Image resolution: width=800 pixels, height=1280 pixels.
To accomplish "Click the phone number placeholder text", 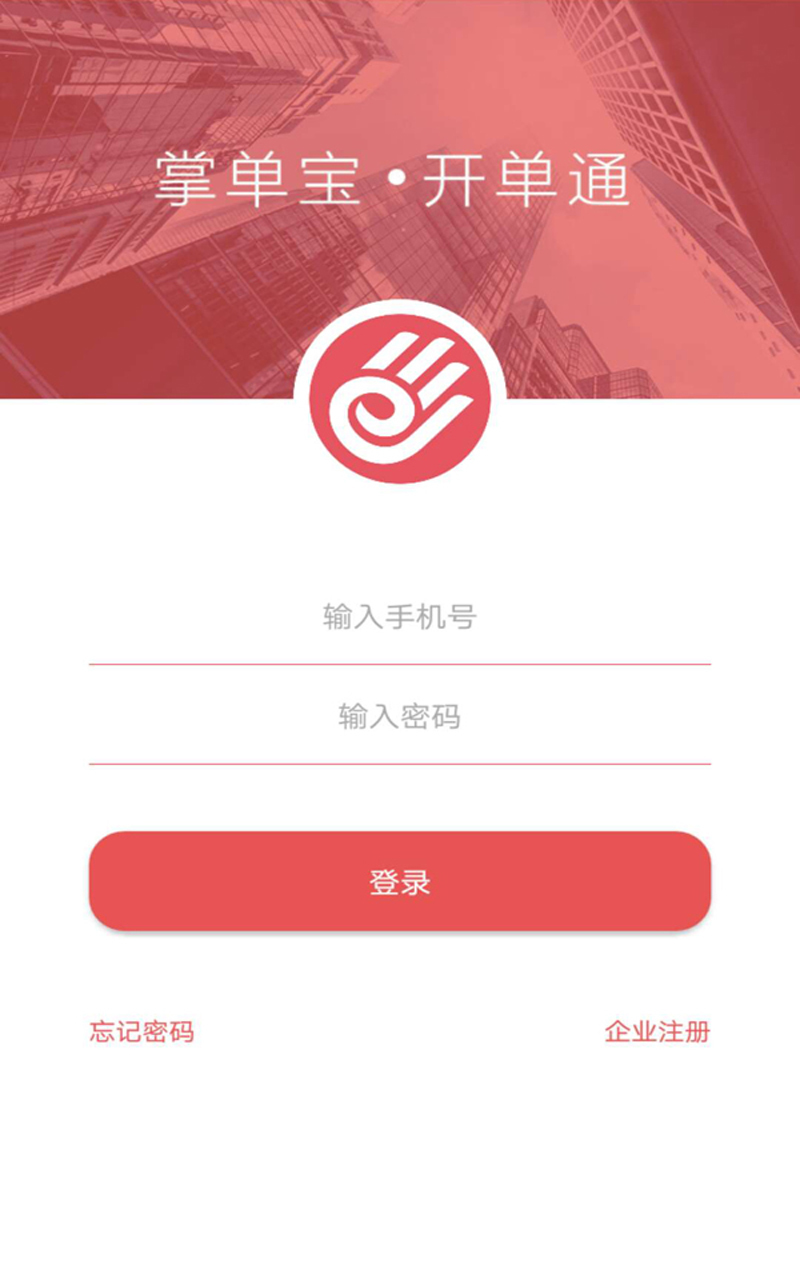I will [400, 618].
